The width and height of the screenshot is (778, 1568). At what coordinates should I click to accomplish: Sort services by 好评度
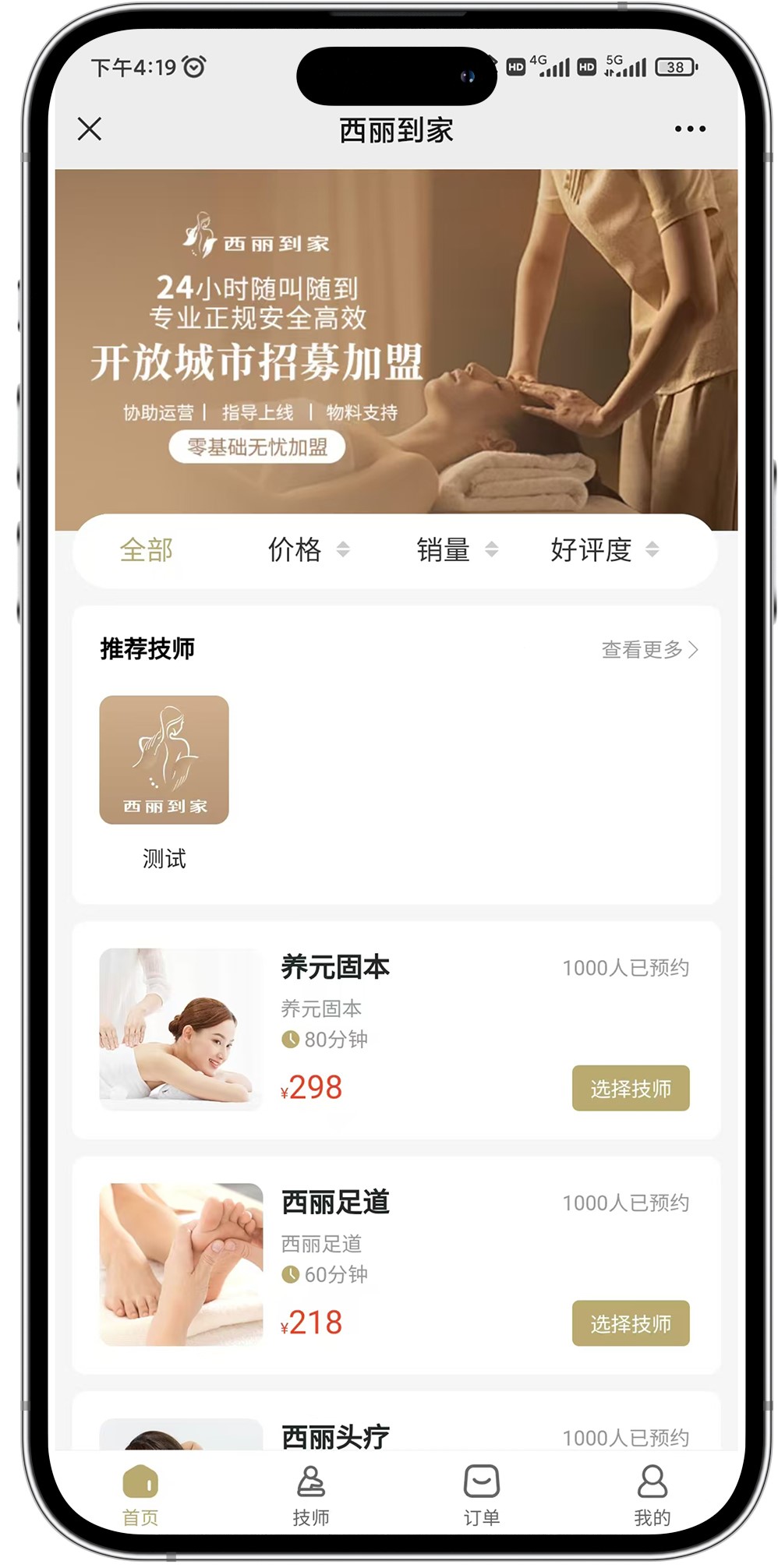point(604,550)
